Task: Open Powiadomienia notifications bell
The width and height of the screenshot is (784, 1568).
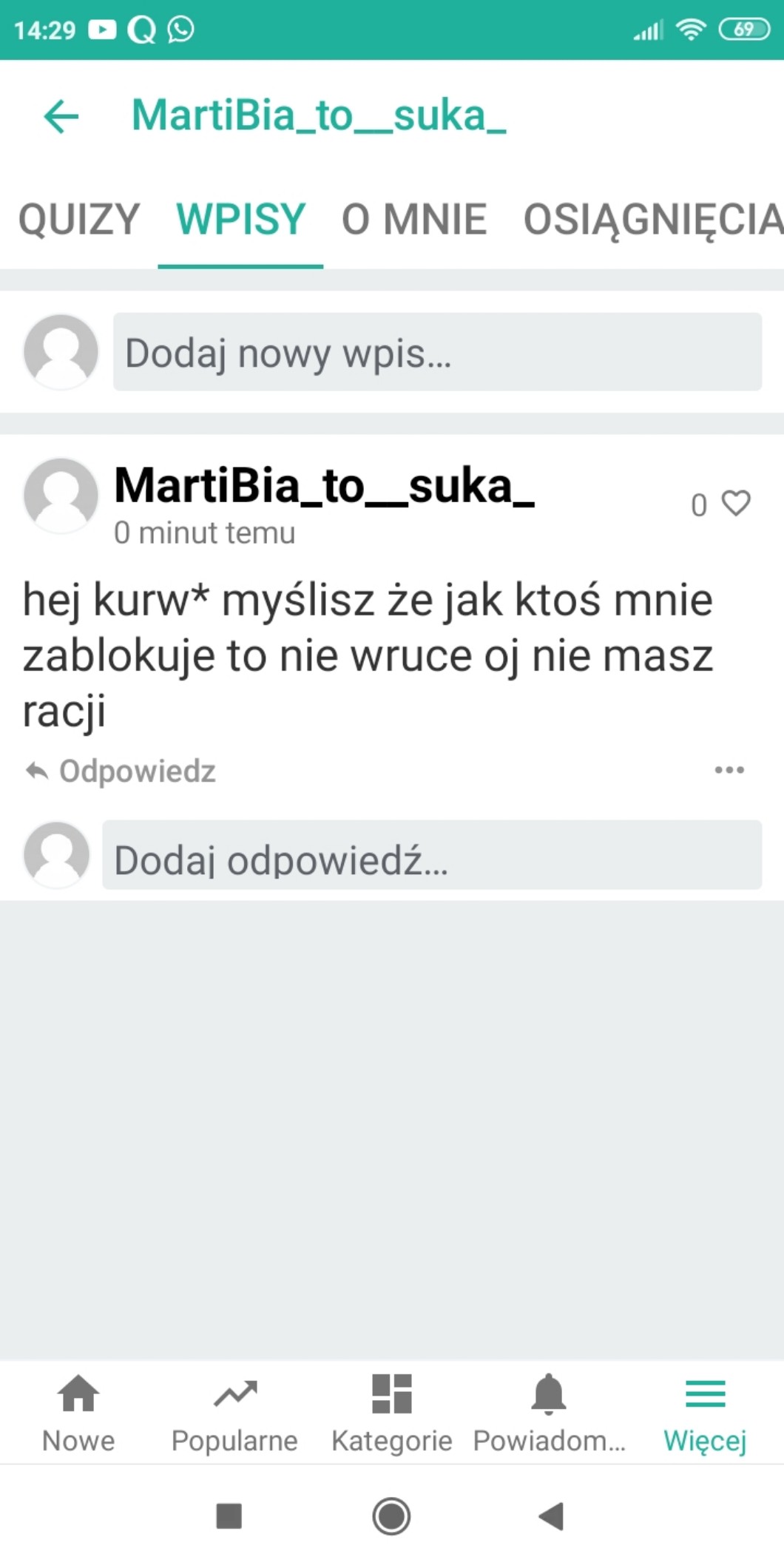Action: (x=549, y=1413)
